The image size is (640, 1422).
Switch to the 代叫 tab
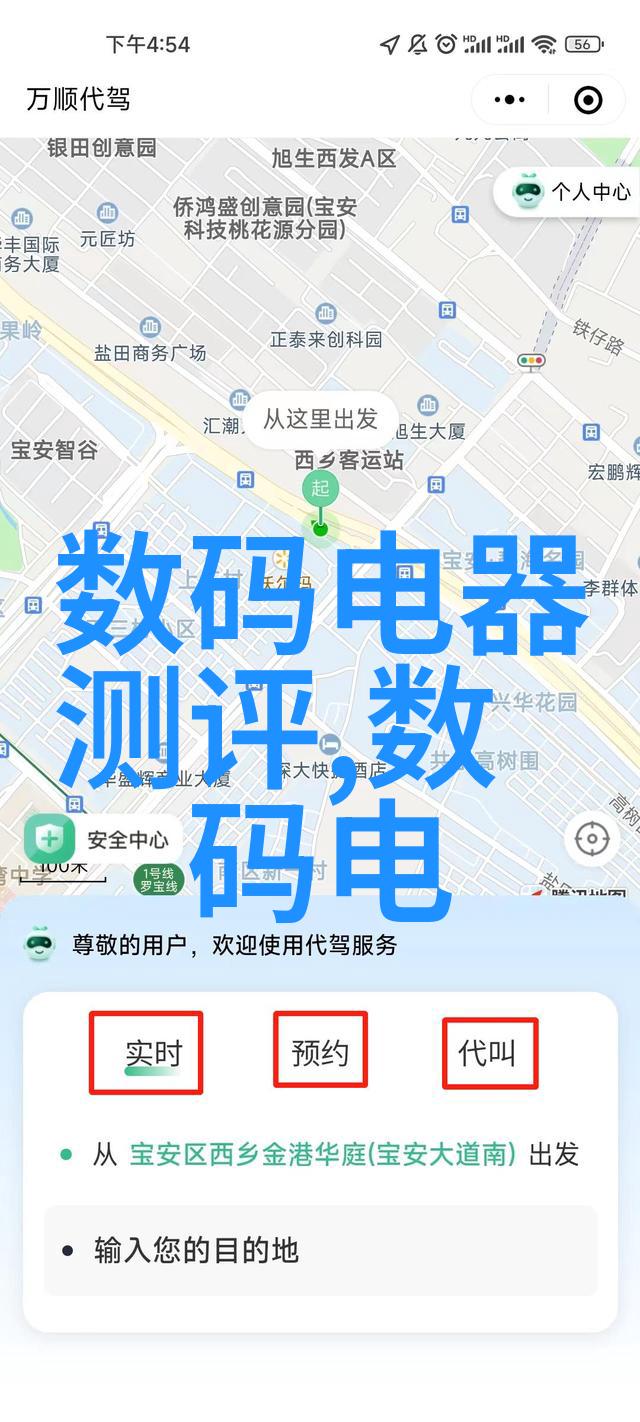(488, 1053)
